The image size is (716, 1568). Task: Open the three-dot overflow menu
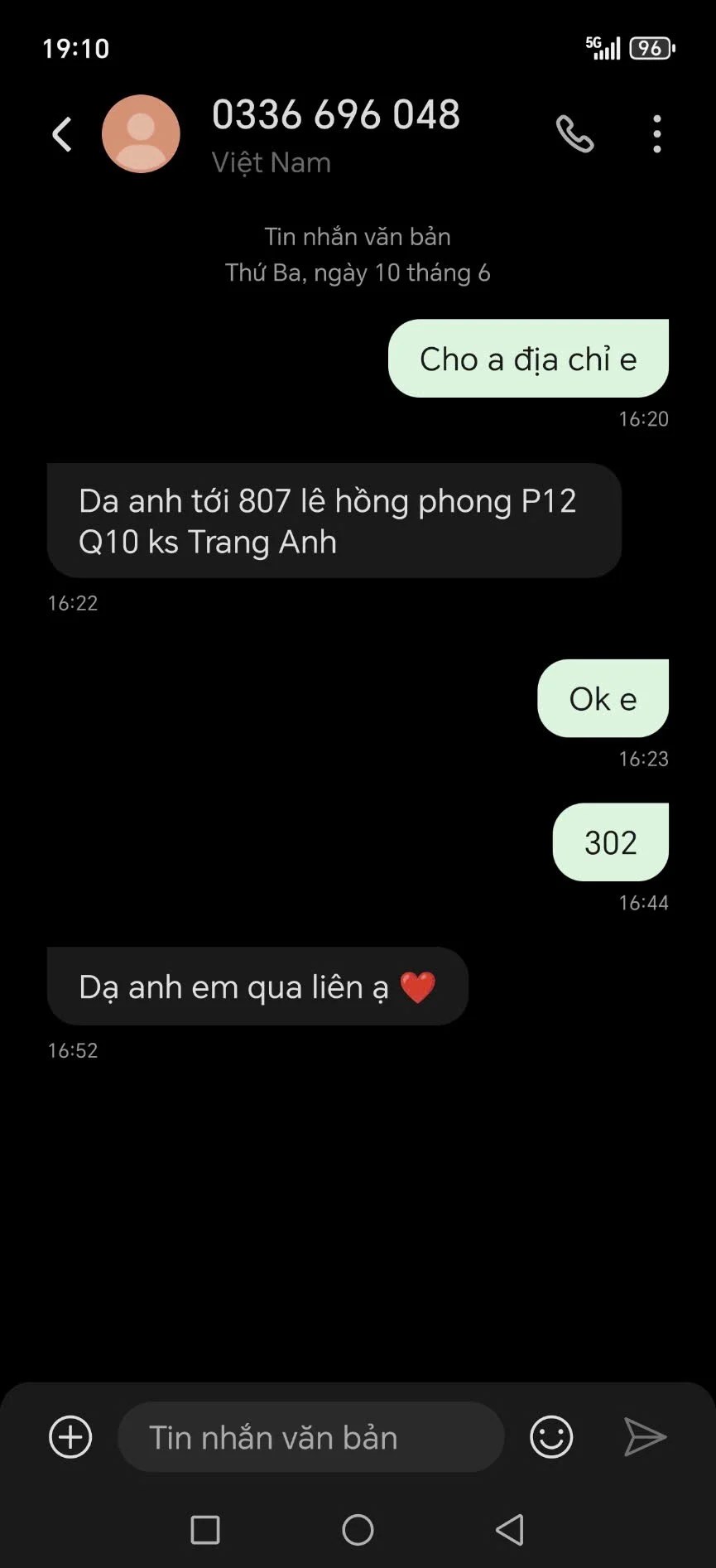click(x=656, y=134)
